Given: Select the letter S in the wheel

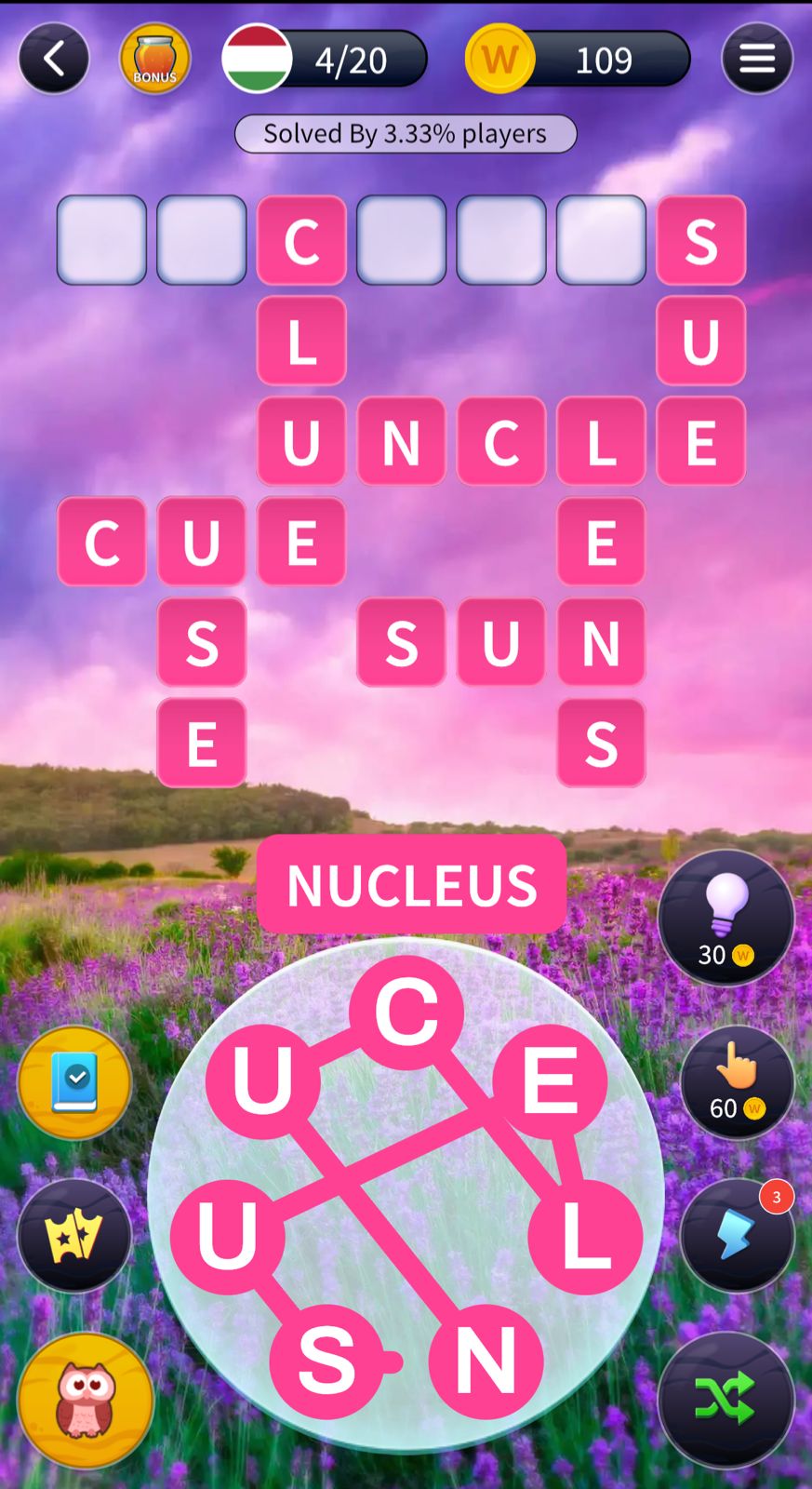Looking at the screenshot, I should [326, 1362].
